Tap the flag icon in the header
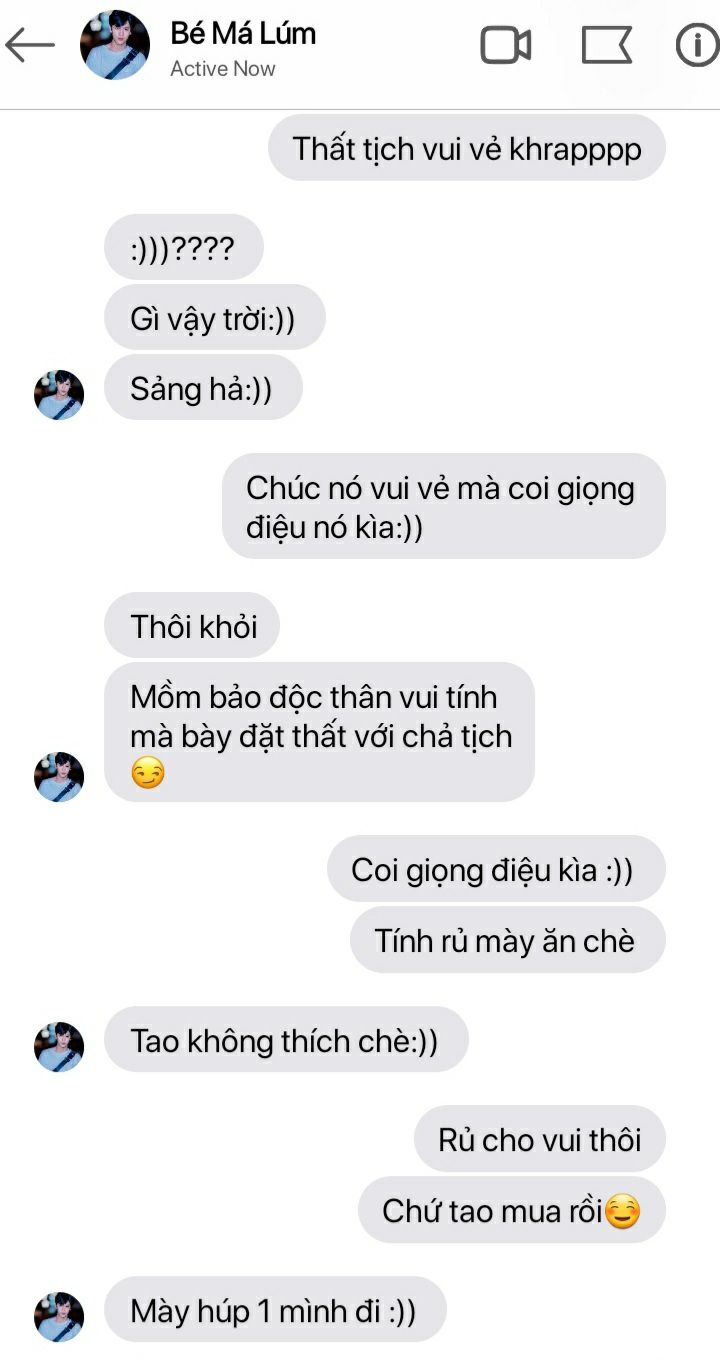Viewport: 720px width, 1360px height. pyautogui.click(x=606, y=45)
